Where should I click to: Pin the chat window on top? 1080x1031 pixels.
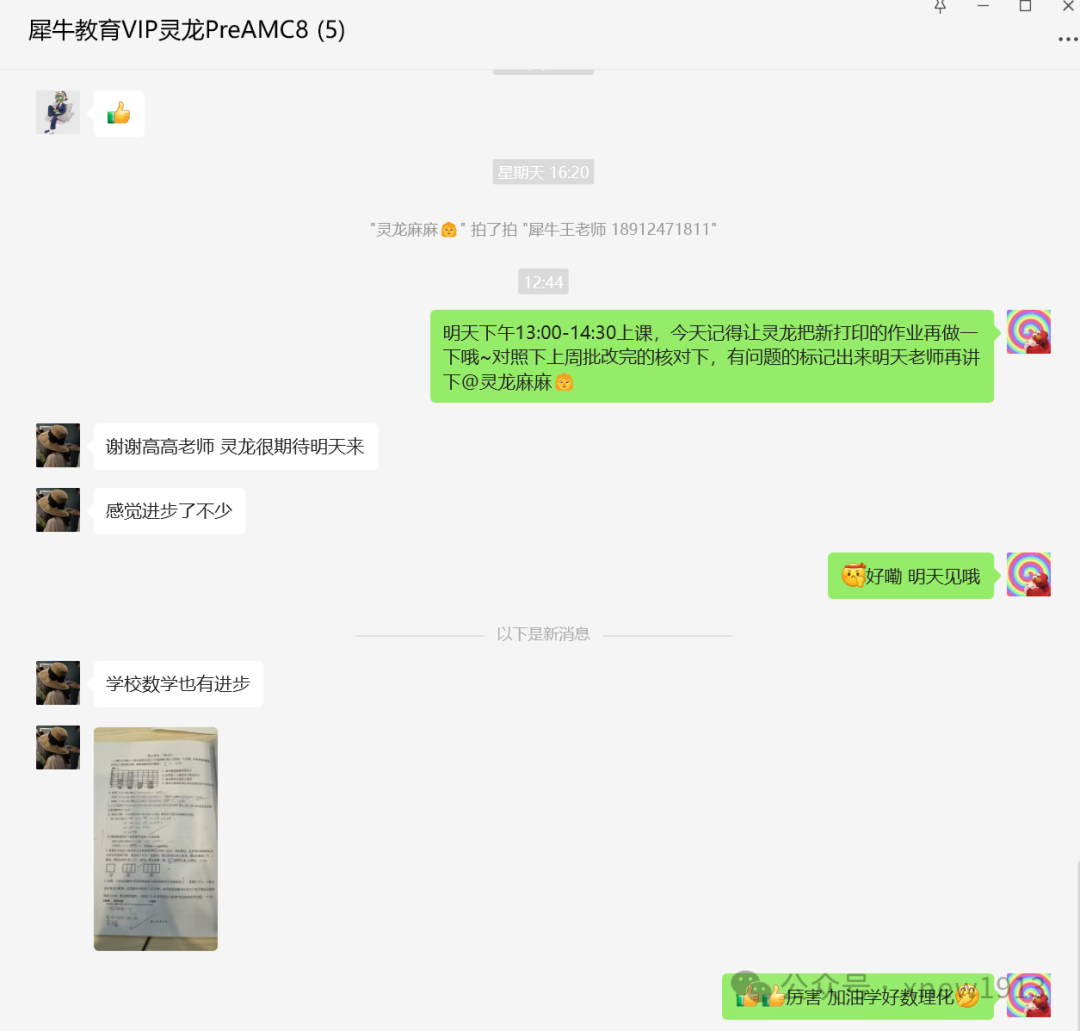(x=940, y=6)
